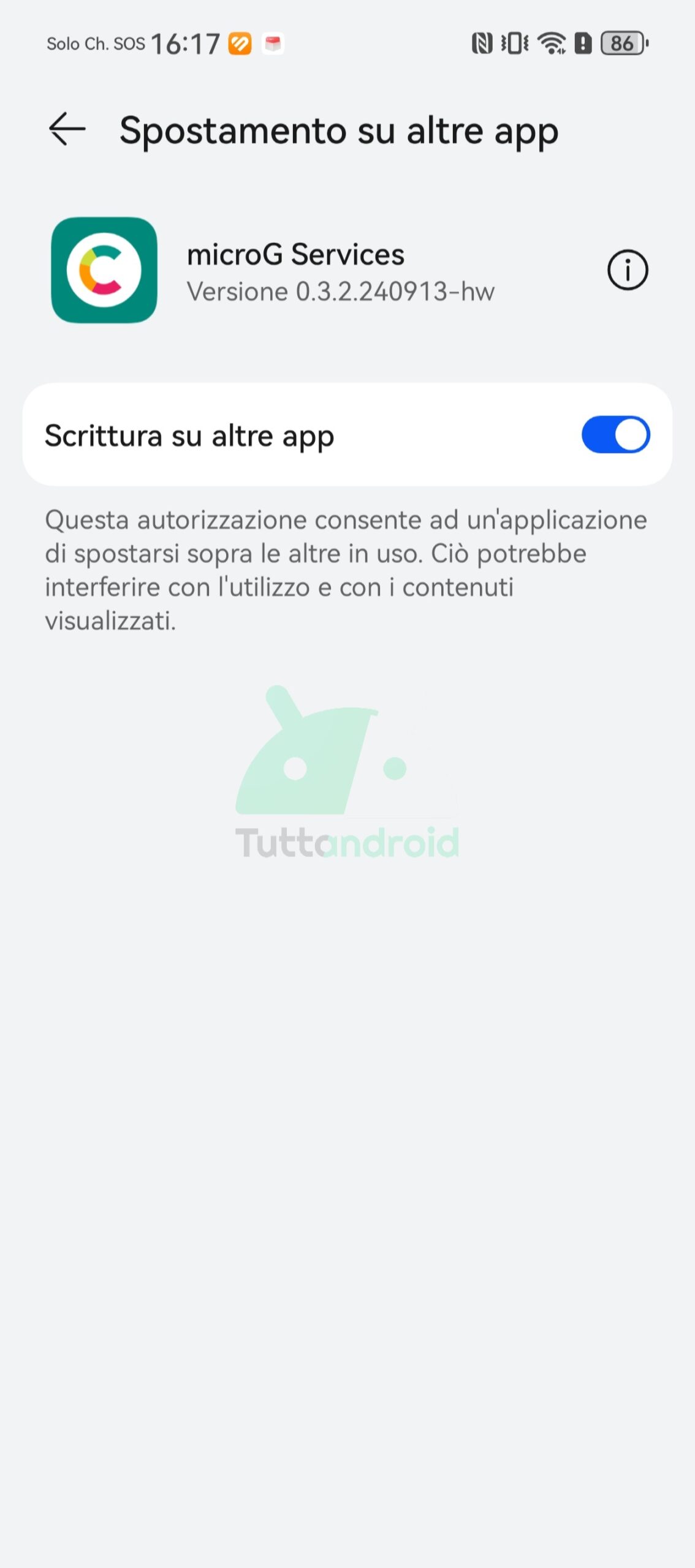
Task: Disable Scrittura su altre app switch
Action: tap(615, 435)
